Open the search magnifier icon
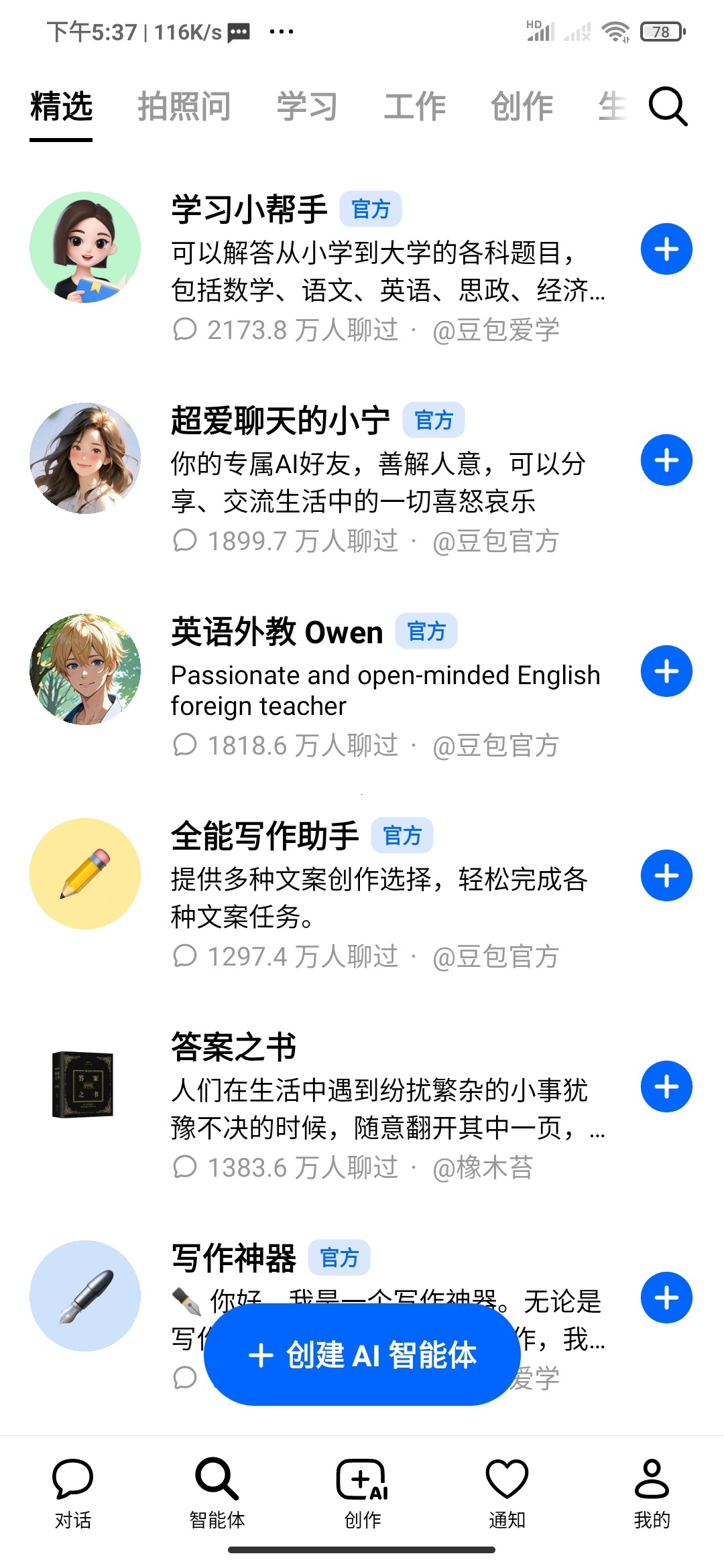The width and height of the screenshot is (724, 1568). tap(668, 107)
